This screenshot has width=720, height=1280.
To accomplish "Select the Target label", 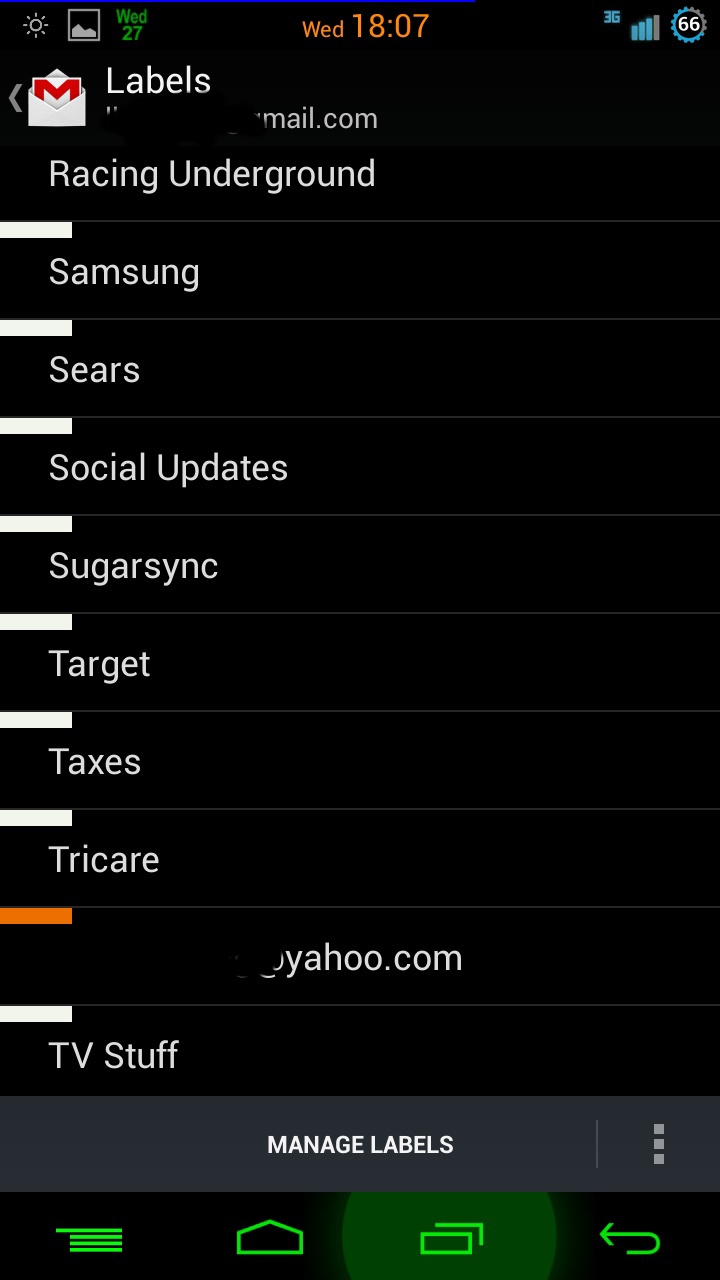I will (x=360, y=664).
